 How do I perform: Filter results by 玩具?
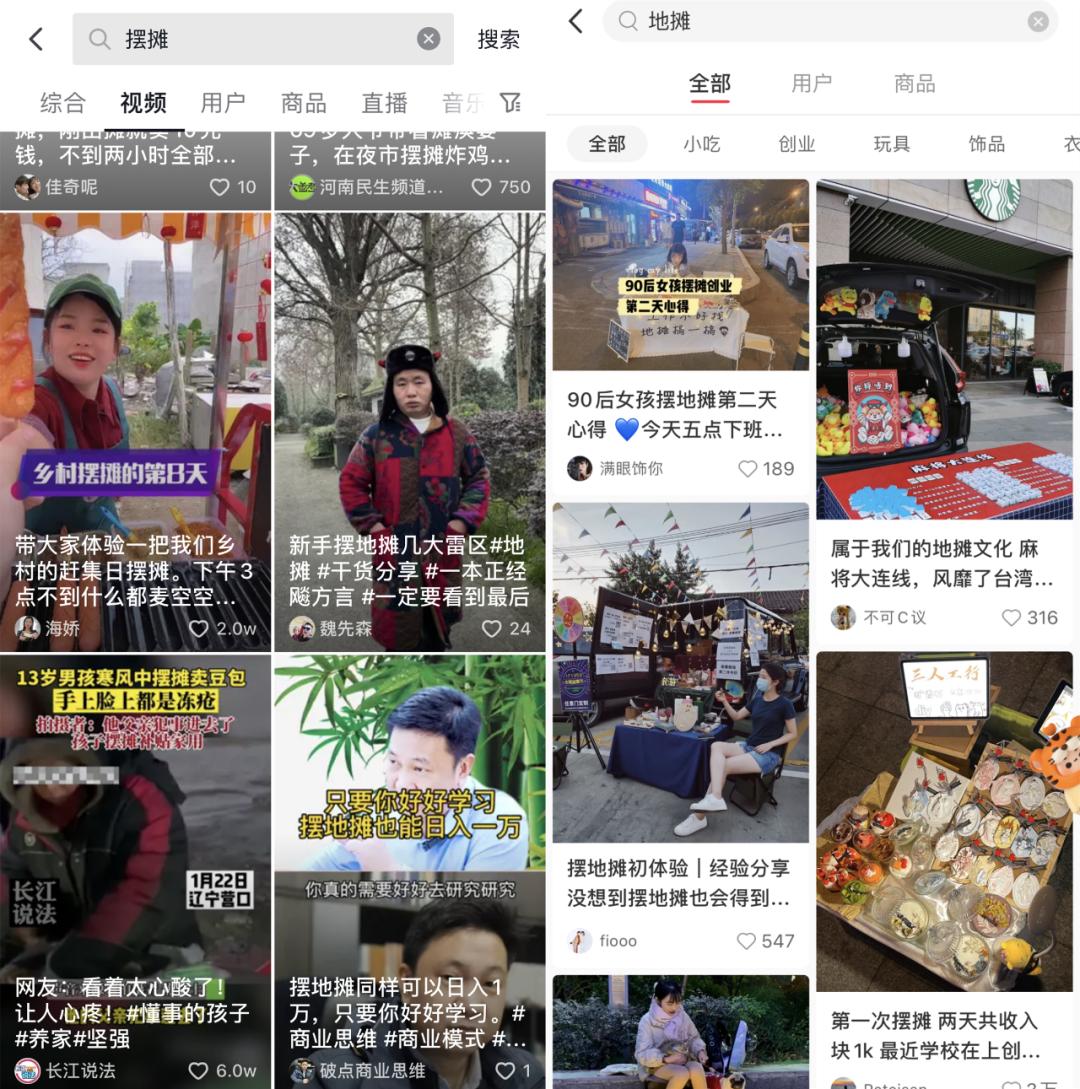coord(891,144)
